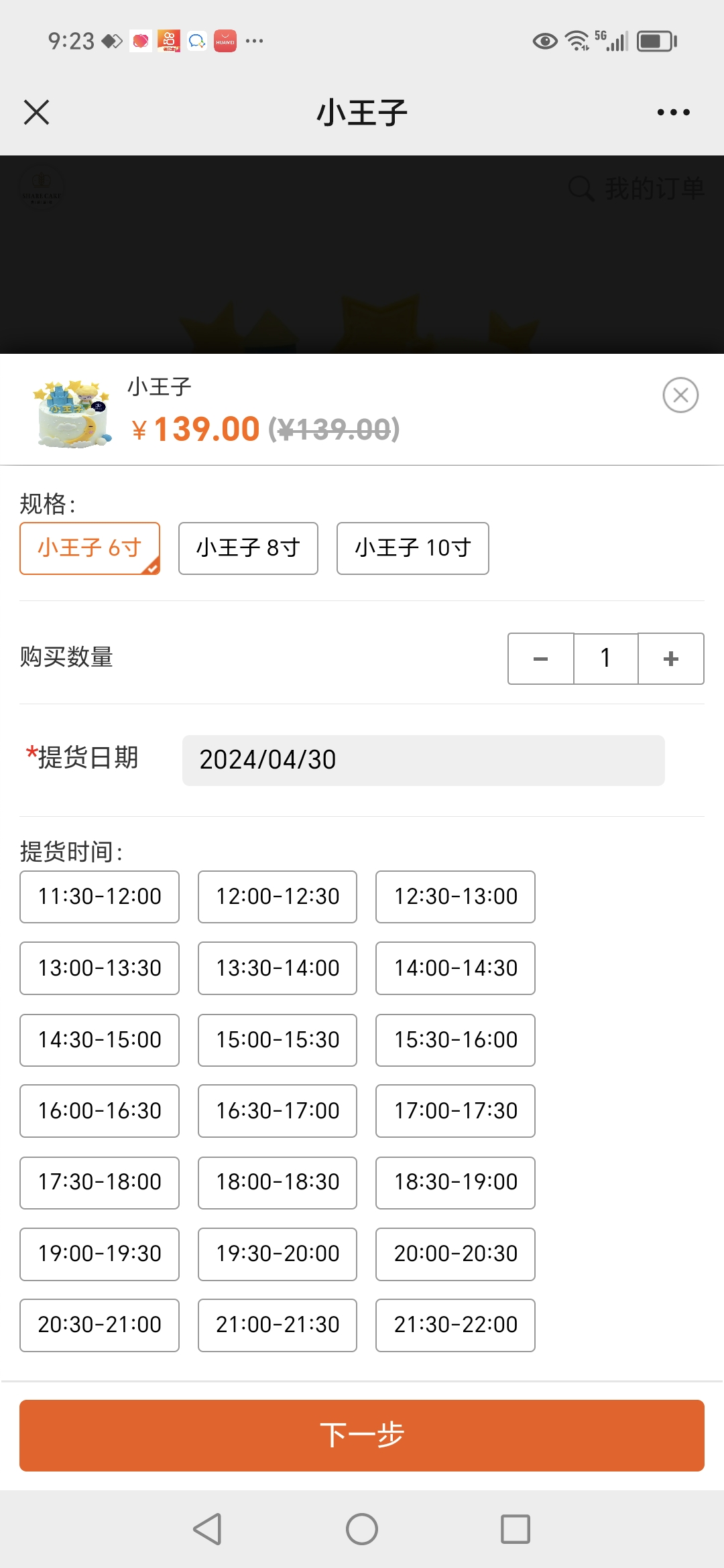Tap 下一步 to continue
Image resolution: width=724 pixels, height=1568 pixels.
click(x=362, y=1435)
